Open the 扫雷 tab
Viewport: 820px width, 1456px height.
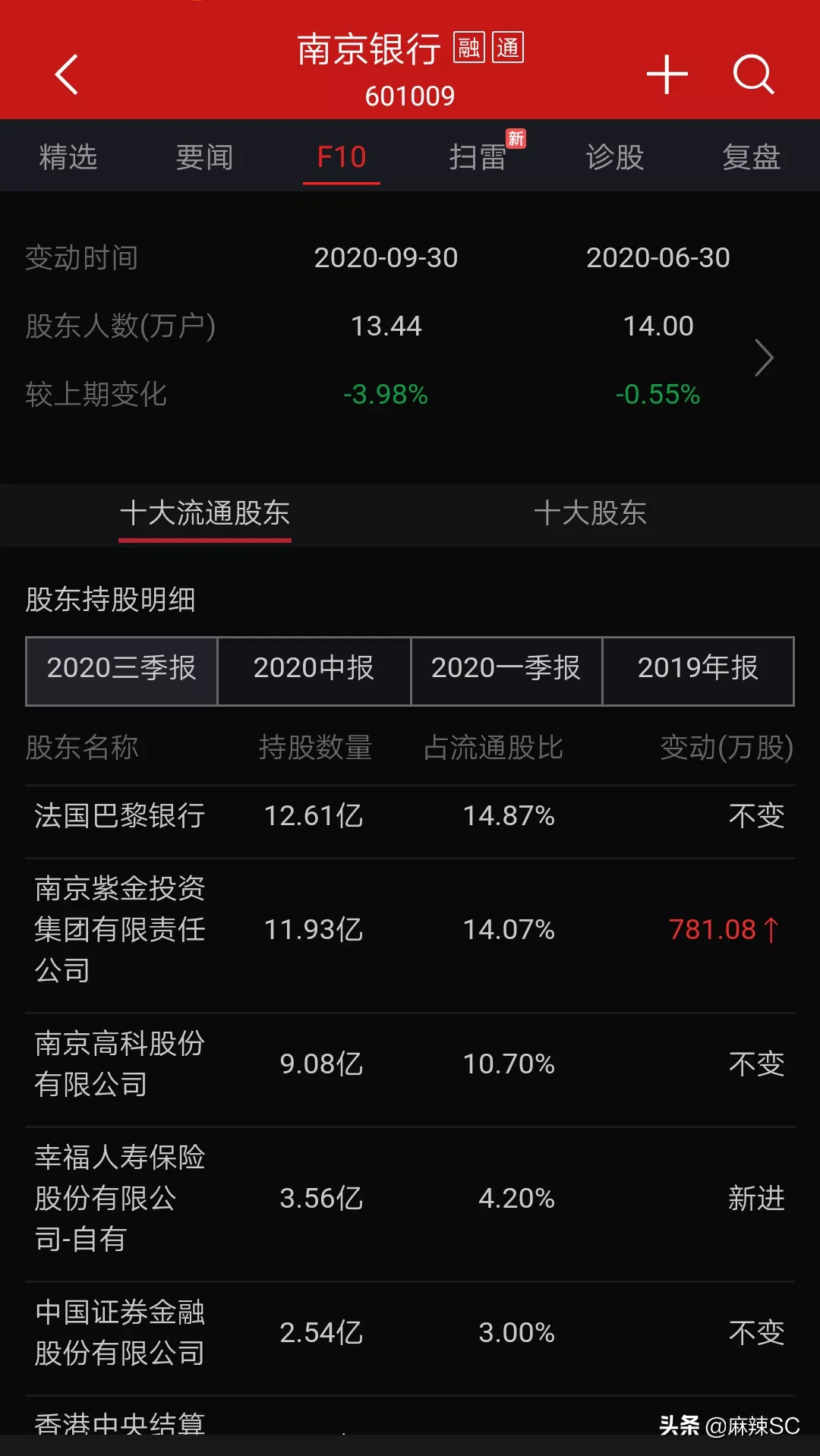[x=478, y=157]
